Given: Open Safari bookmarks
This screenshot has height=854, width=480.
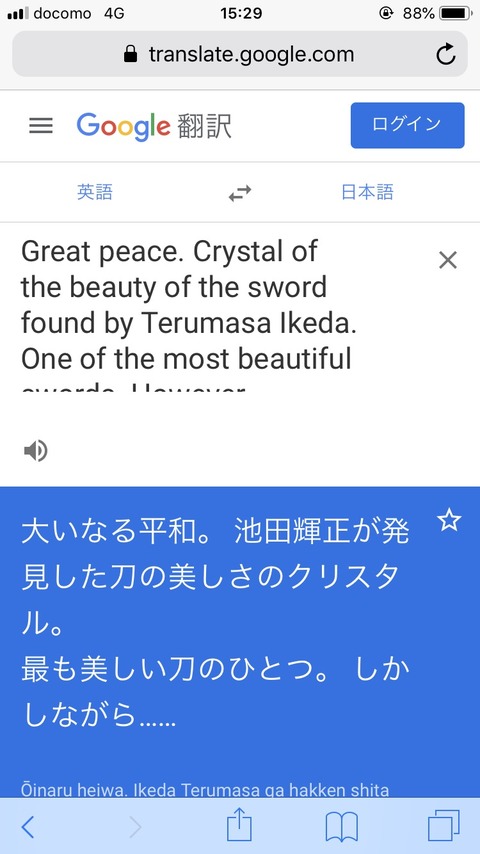Looking at the screenshot, I should (x=342, y=827).
